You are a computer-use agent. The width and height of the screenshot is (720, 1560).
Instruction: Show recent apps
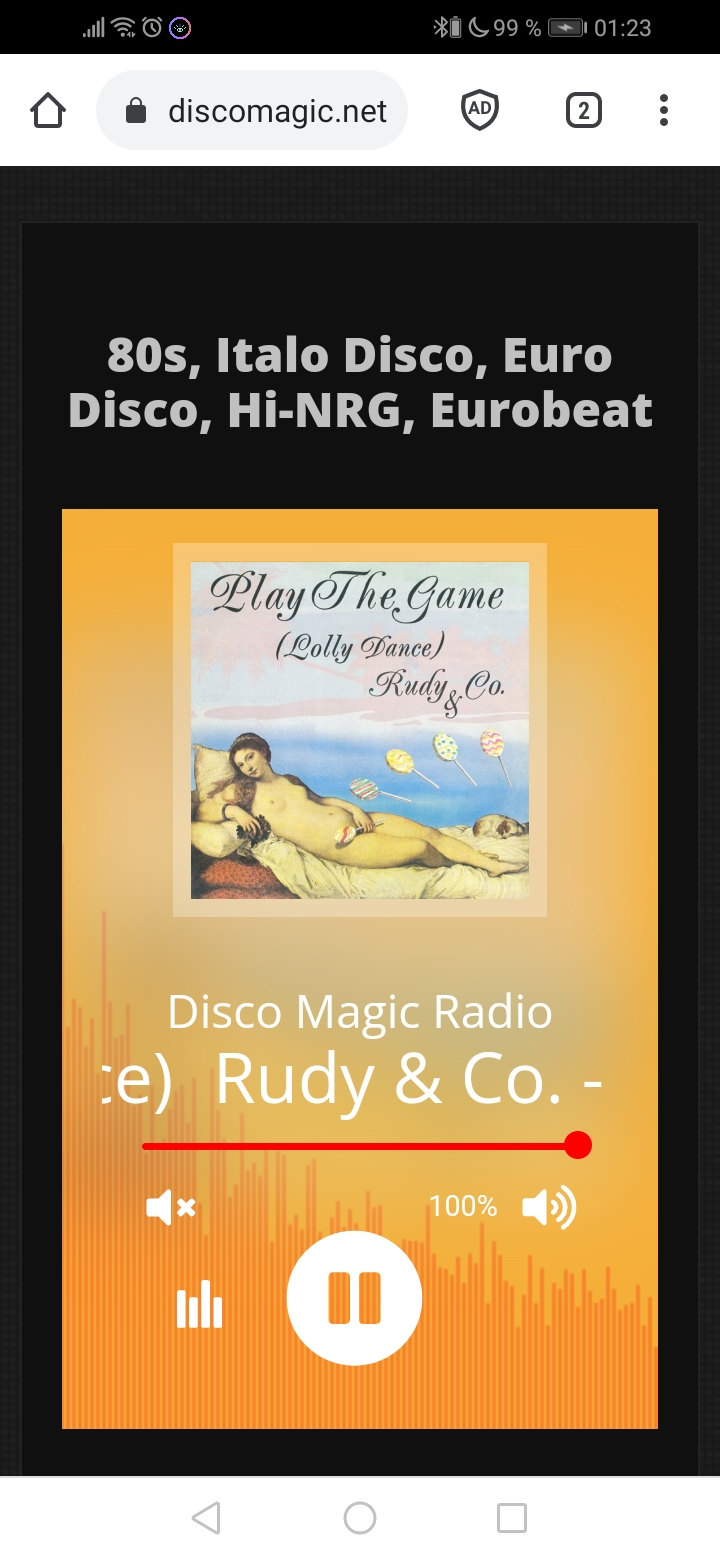pyautogui.click(x=511, y=1518)
